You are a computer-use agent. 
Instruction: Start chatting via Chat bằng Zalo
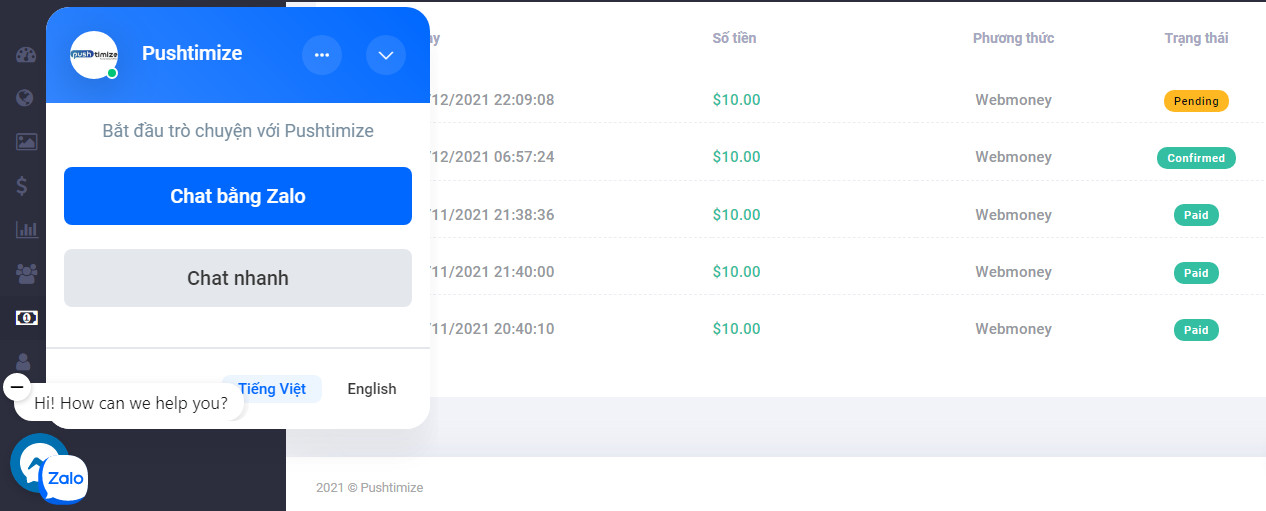coord(238,196)
